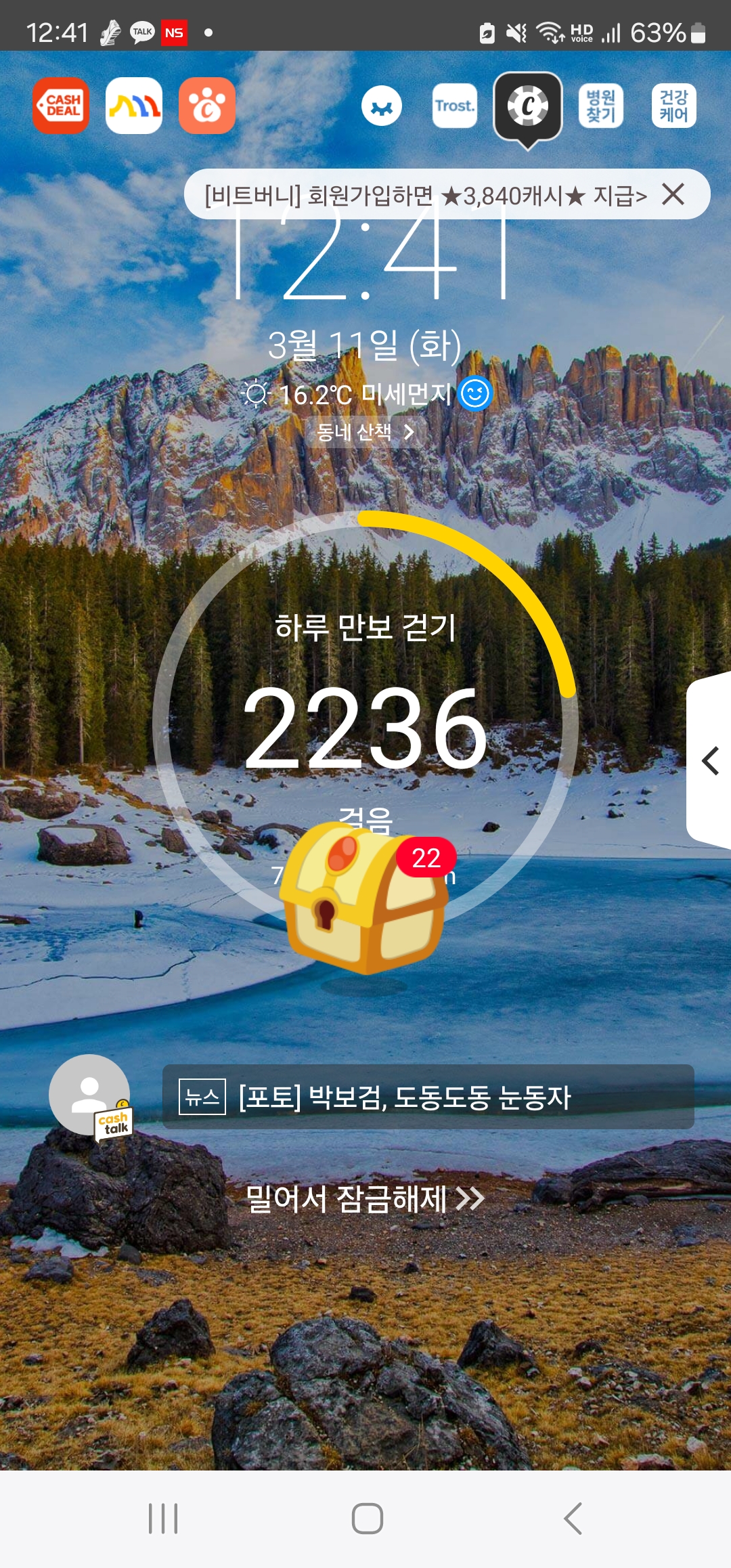Screen dimensions: 731x1568
Task: Open the highlighted C coin icon
Action: (x=528, y=106)
